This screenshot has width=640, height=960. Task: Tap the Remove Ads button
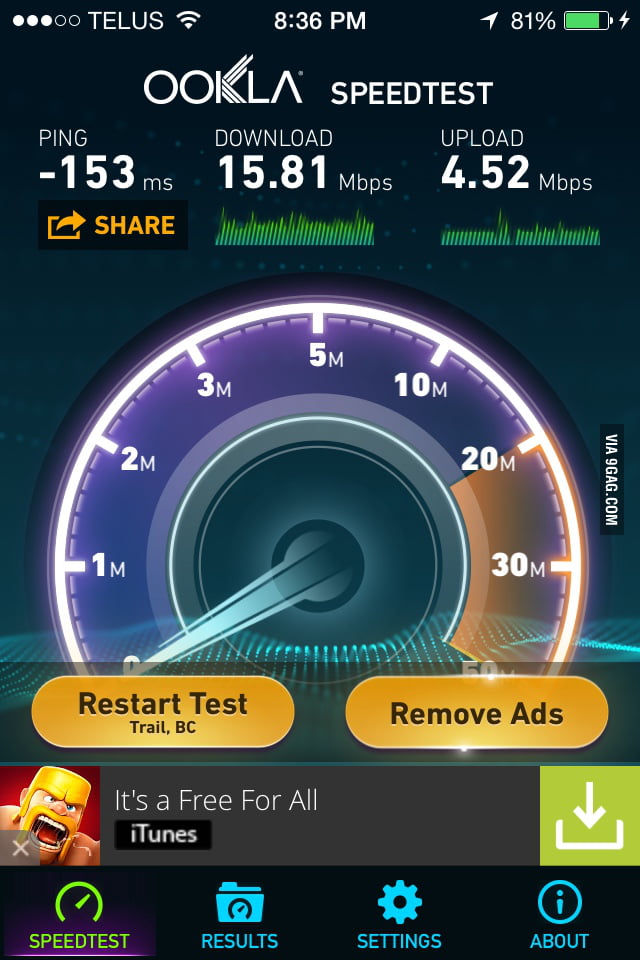coord(476,713)
